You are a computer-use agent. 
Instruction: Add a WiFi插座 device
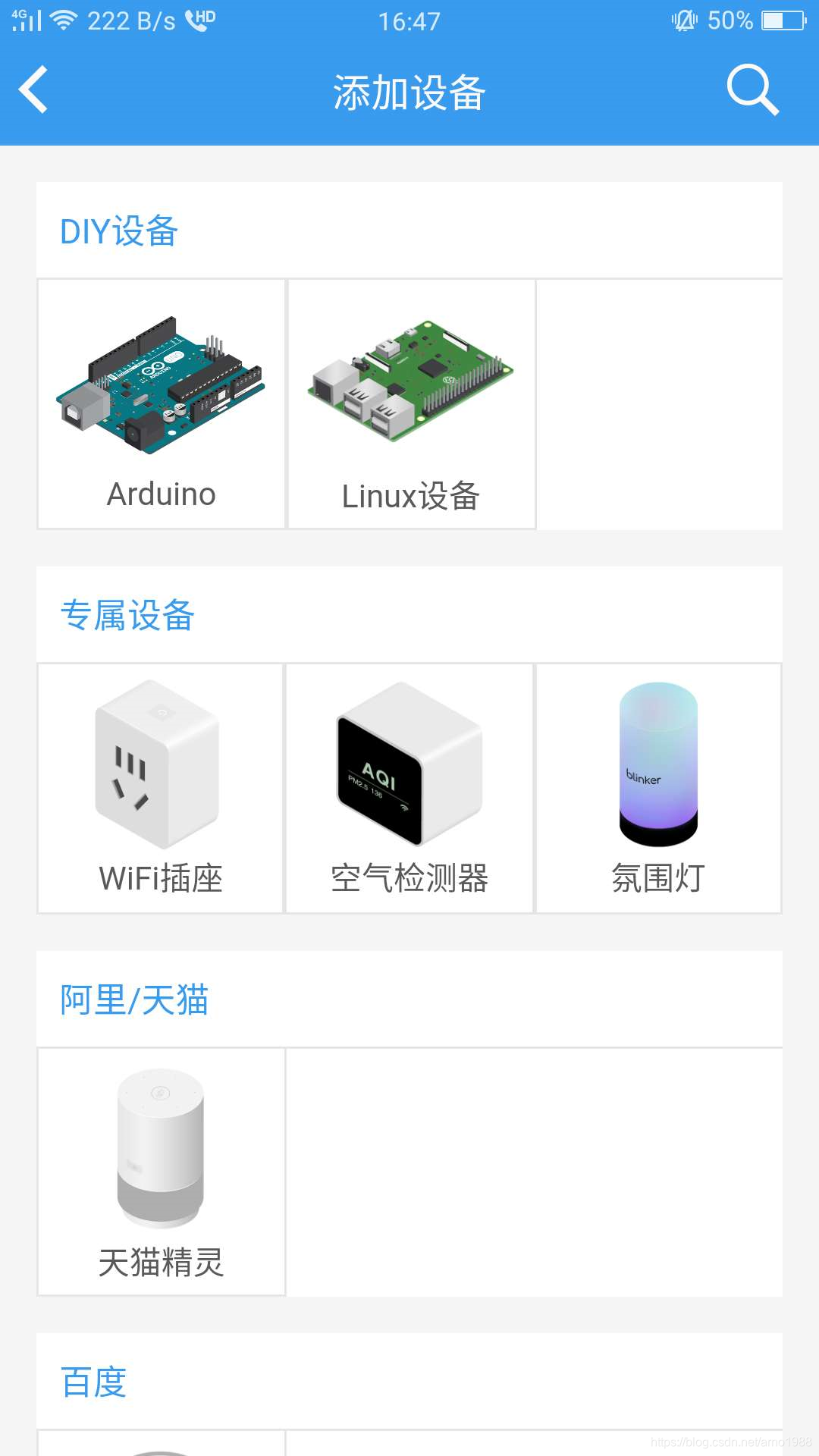click(x=161, y=789)
